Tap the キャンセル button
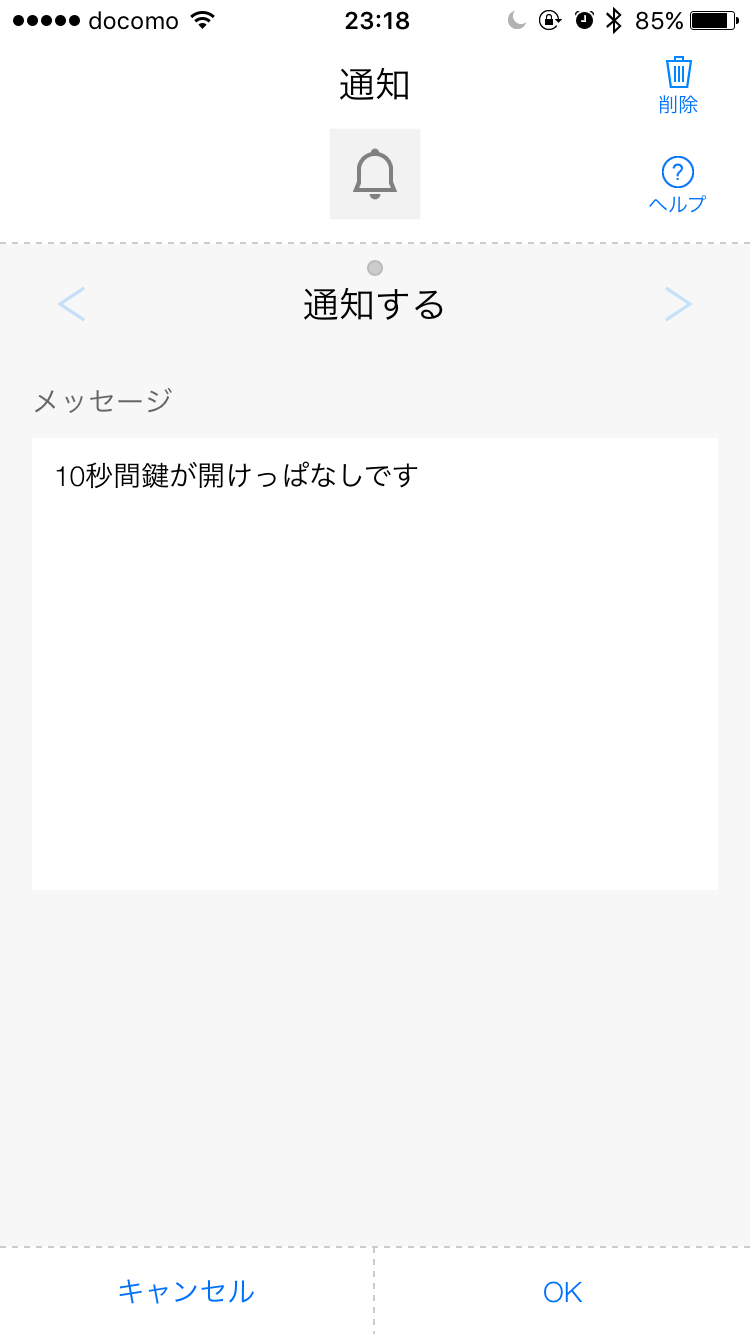The image size is (750, 1334). tap(187, 1291)
